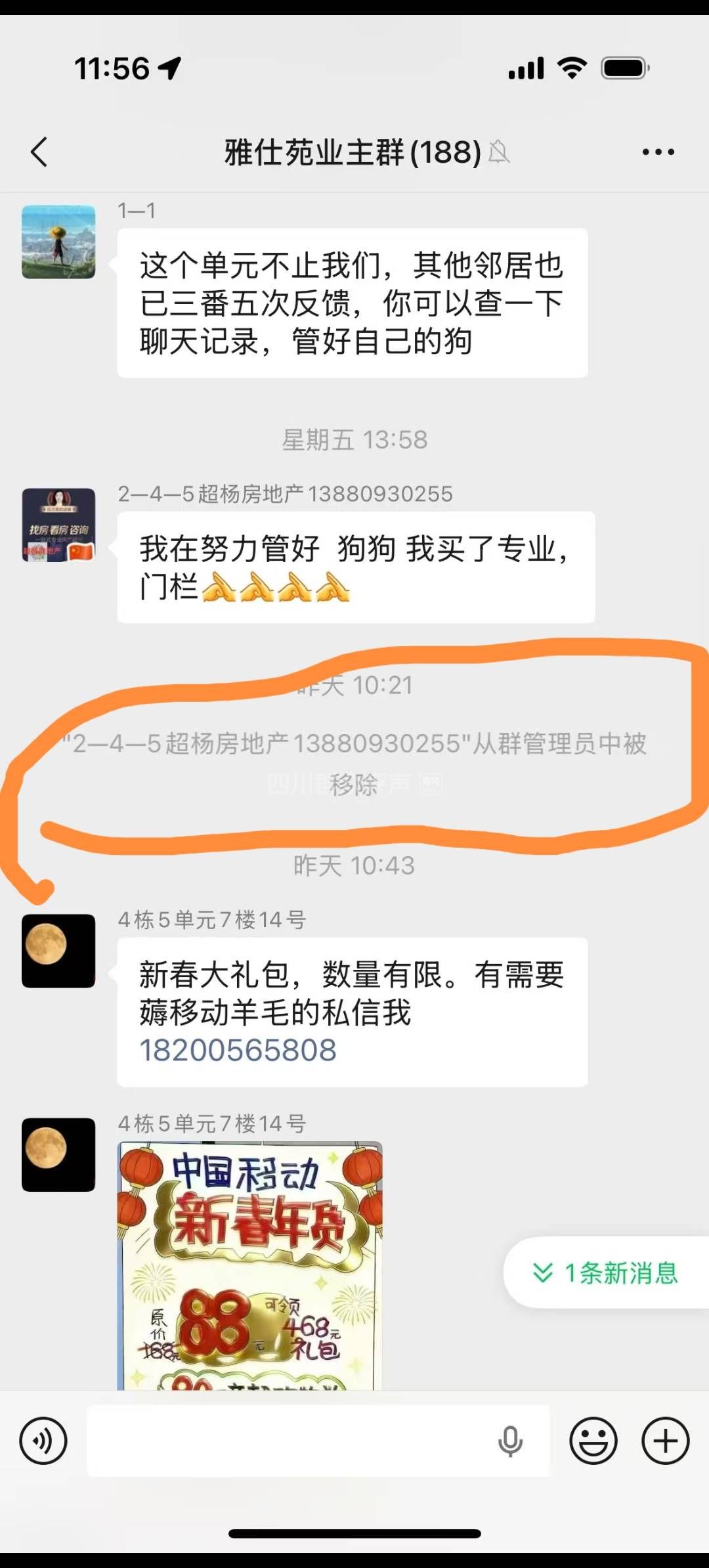
Task: Open the plus attachments menu
Action: pos(665,1441)
